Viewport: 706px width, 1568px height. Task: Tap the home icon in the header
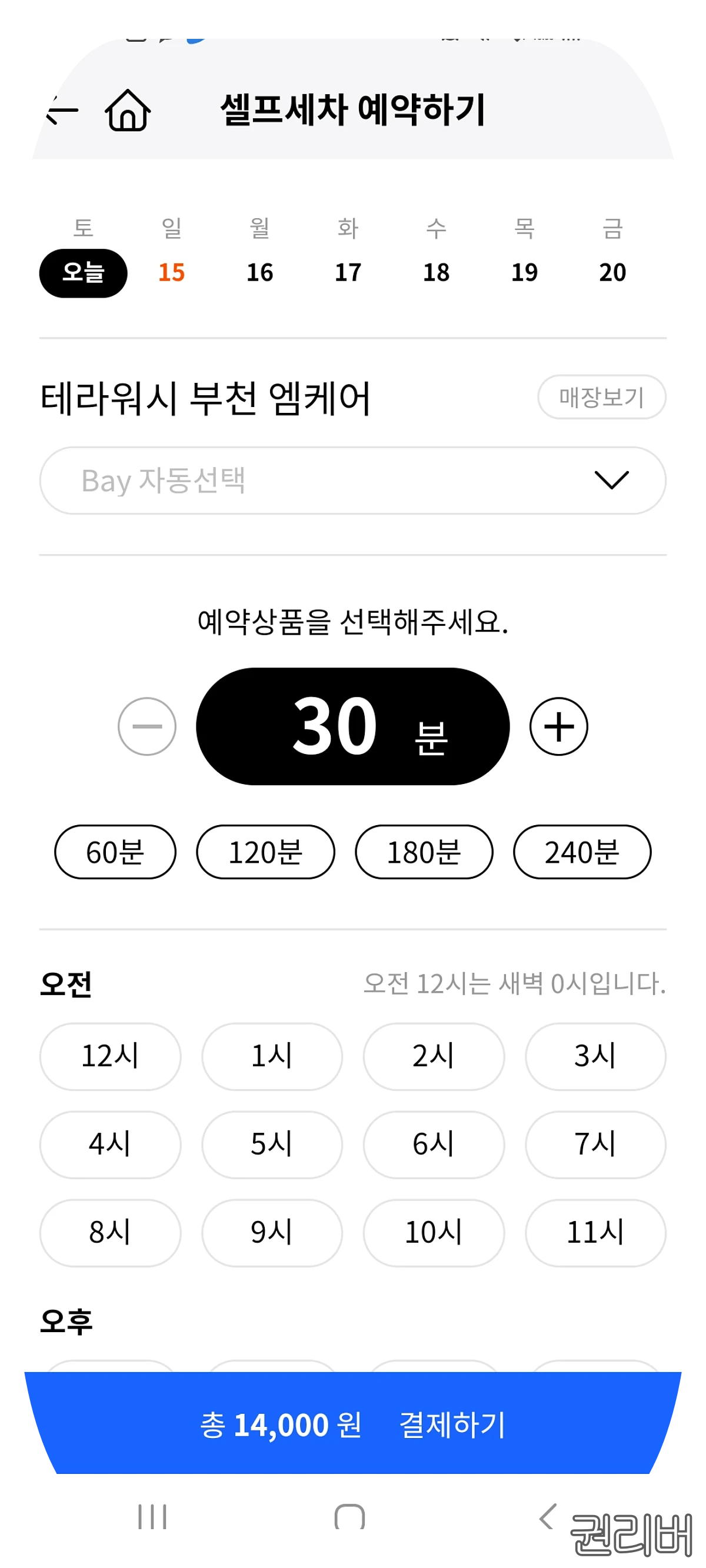(x=127, y=111)
